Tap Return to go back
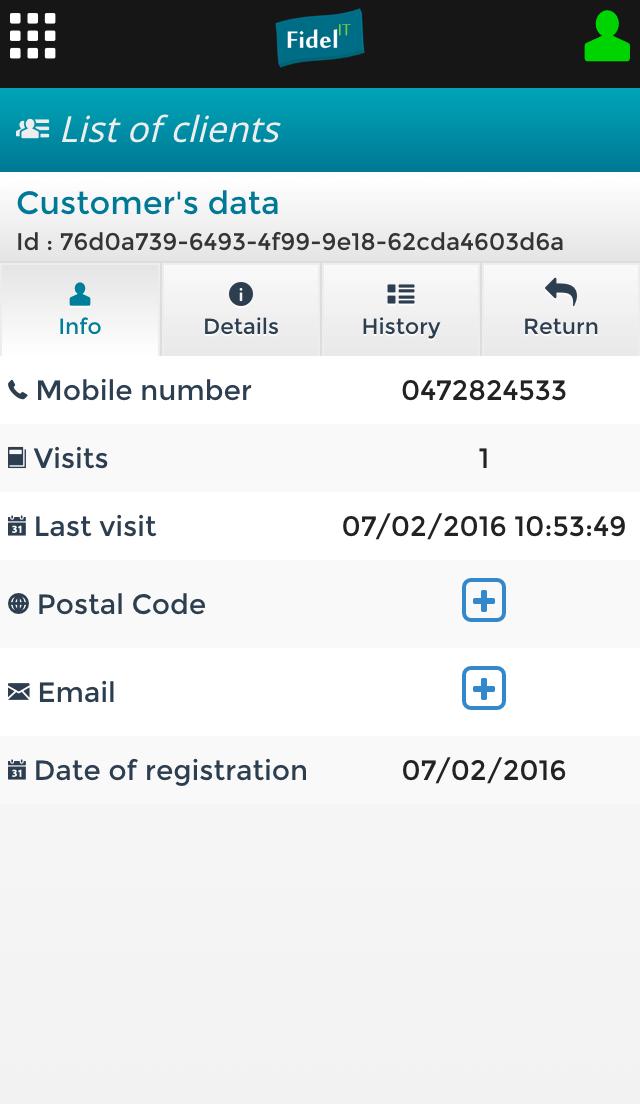The height and width of the screenshot is (1104, 640). [561, 310]
